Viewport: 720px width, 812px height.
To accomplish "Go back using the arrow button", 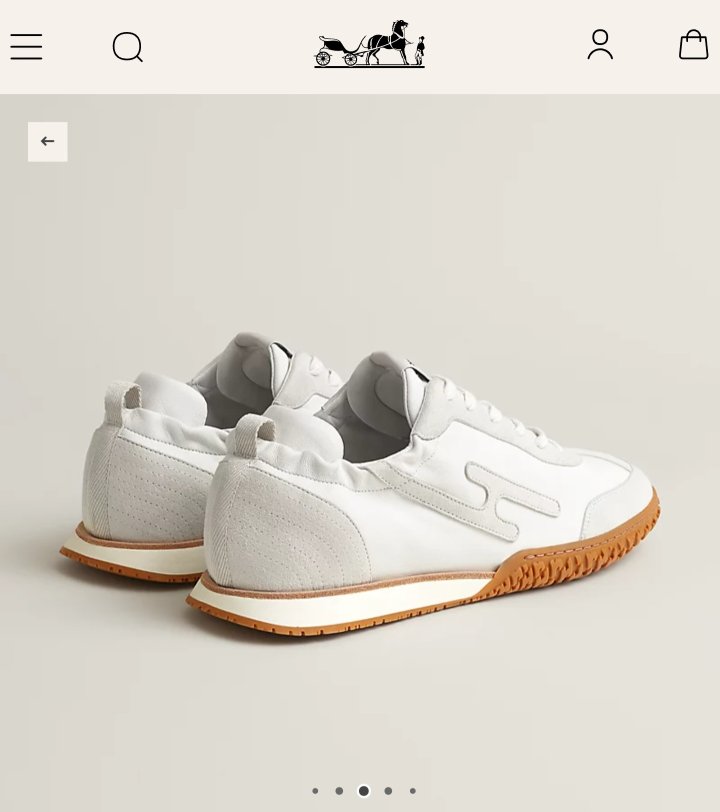I will coord(48,142).
